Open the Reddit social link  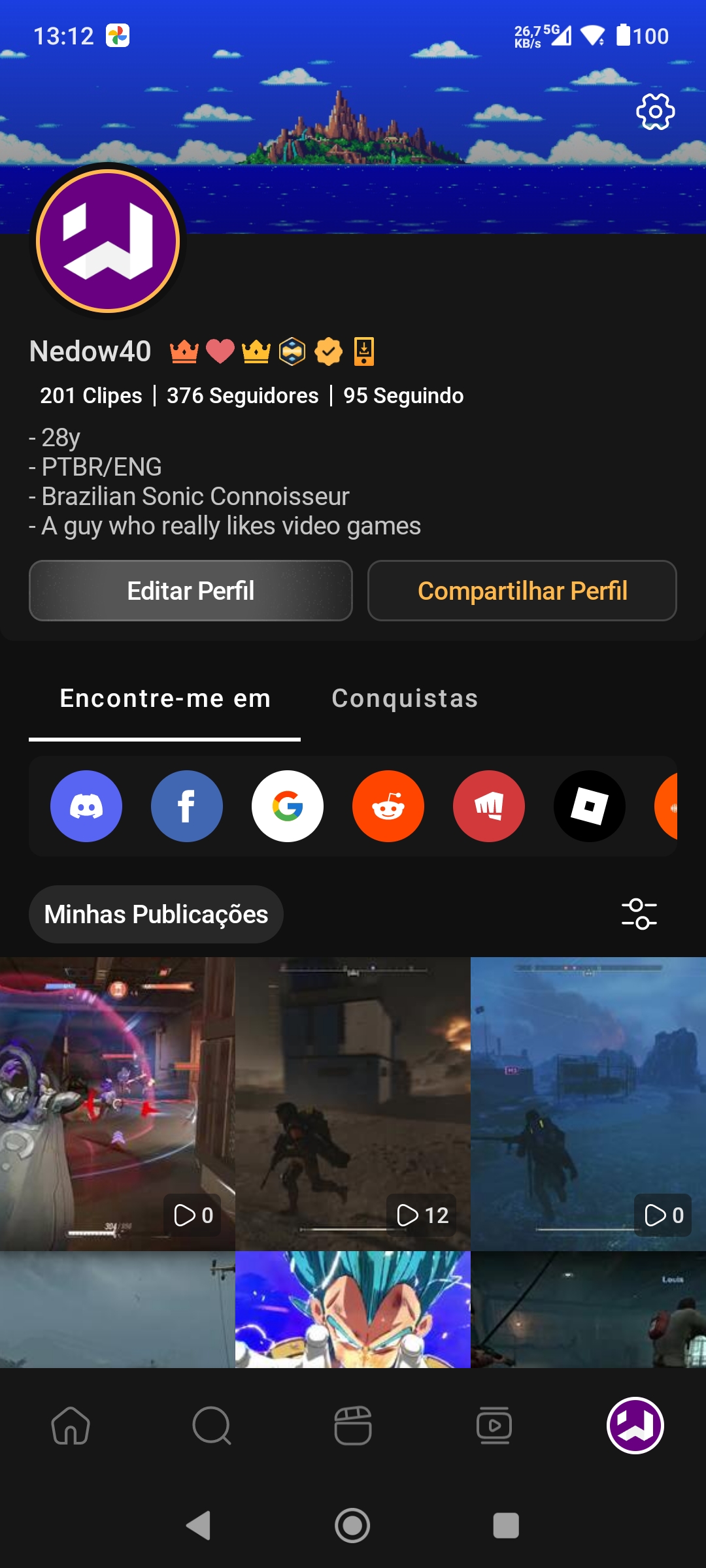coord(388,806)
